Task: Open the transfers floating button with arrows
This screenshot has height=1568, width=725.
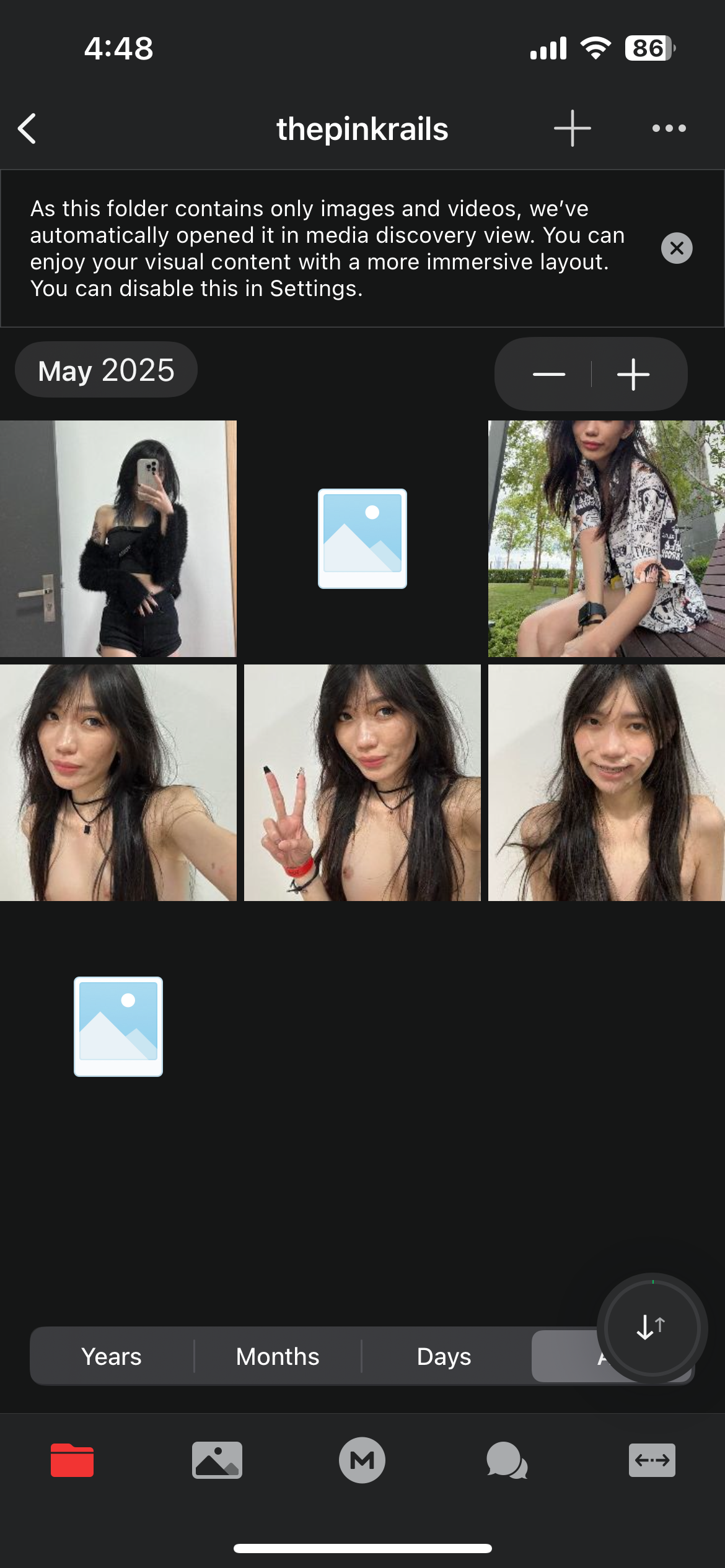Action: click(652, 1328)
